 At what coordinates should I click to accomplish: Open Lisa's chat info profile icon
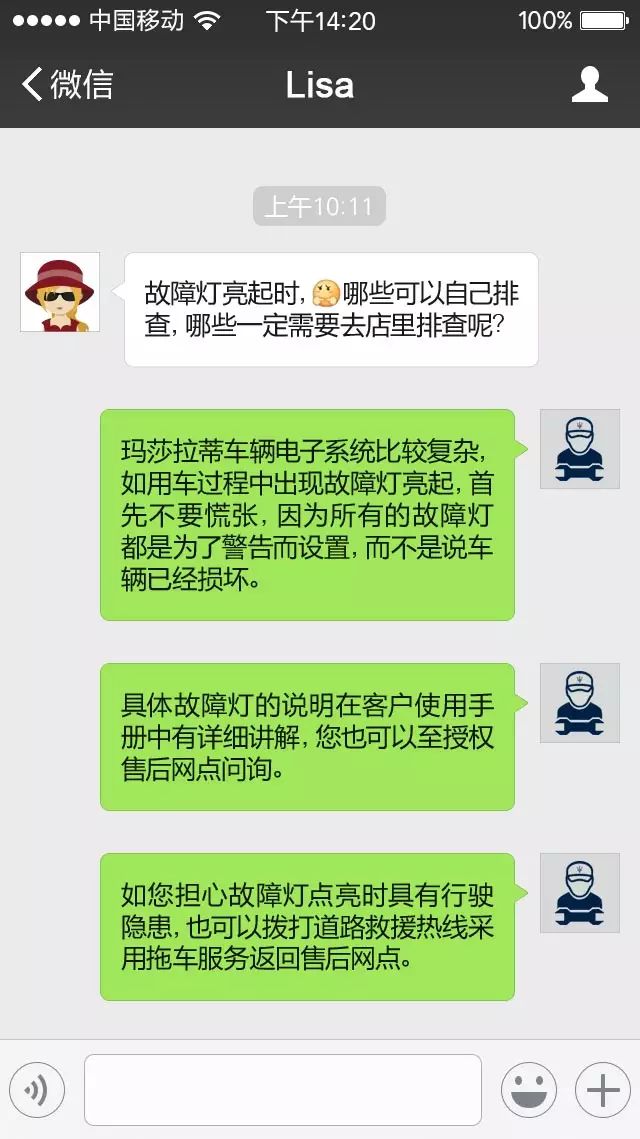[x=589, y=85]
